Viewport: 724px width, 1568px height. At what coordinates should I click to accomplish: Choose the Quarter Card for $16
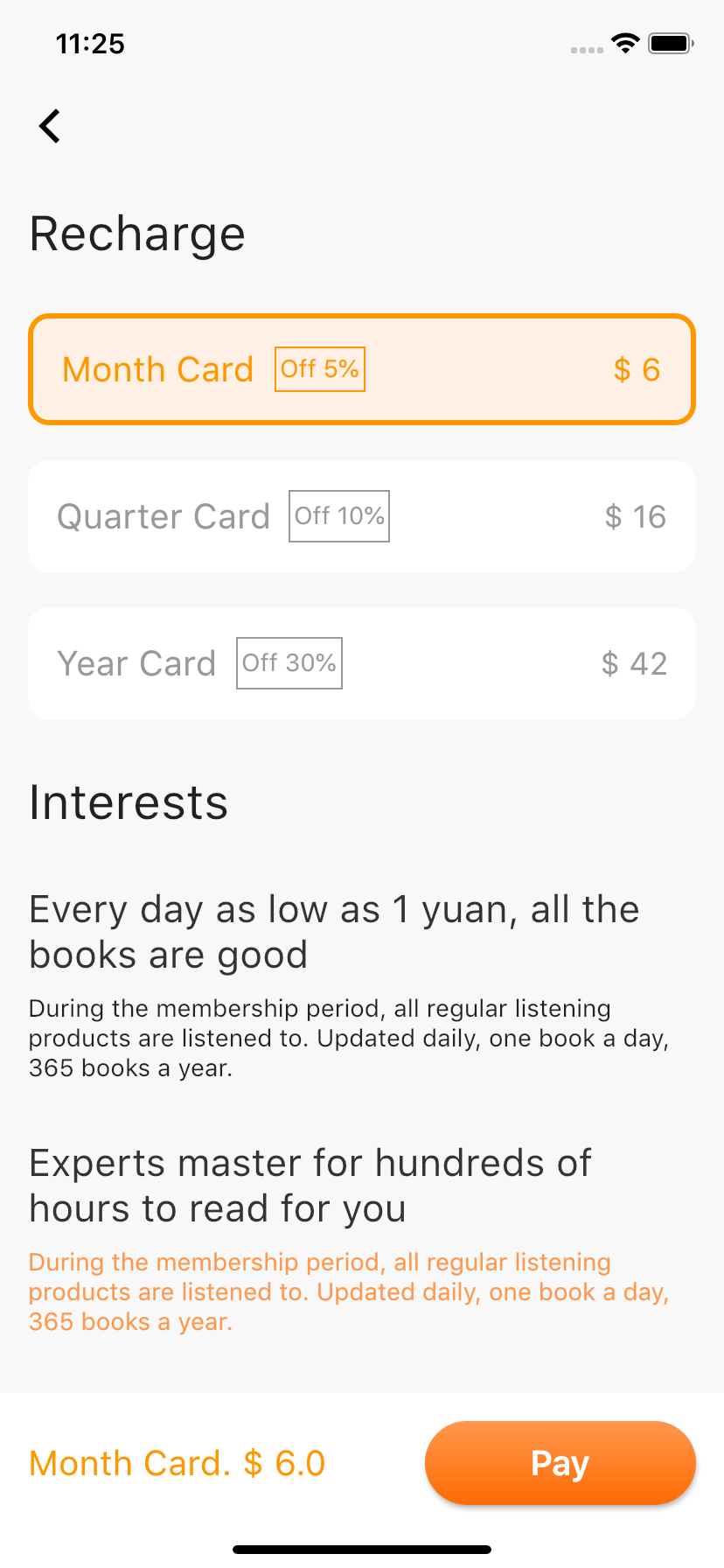tap(362, 516)
